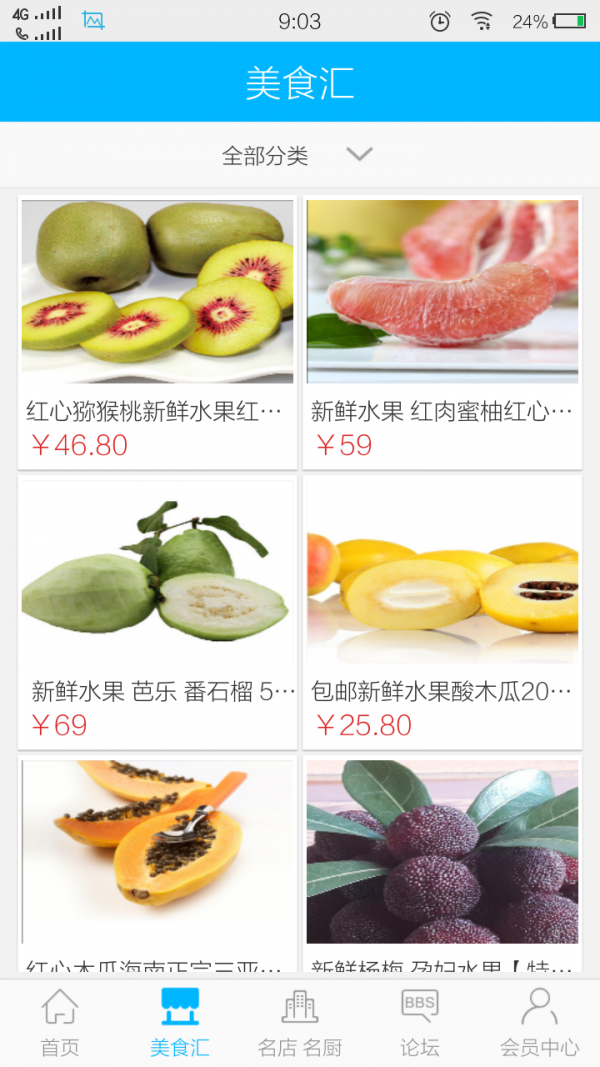
Task: View the 芭乐 番石榴 product card
Action: tap(158, 610)
